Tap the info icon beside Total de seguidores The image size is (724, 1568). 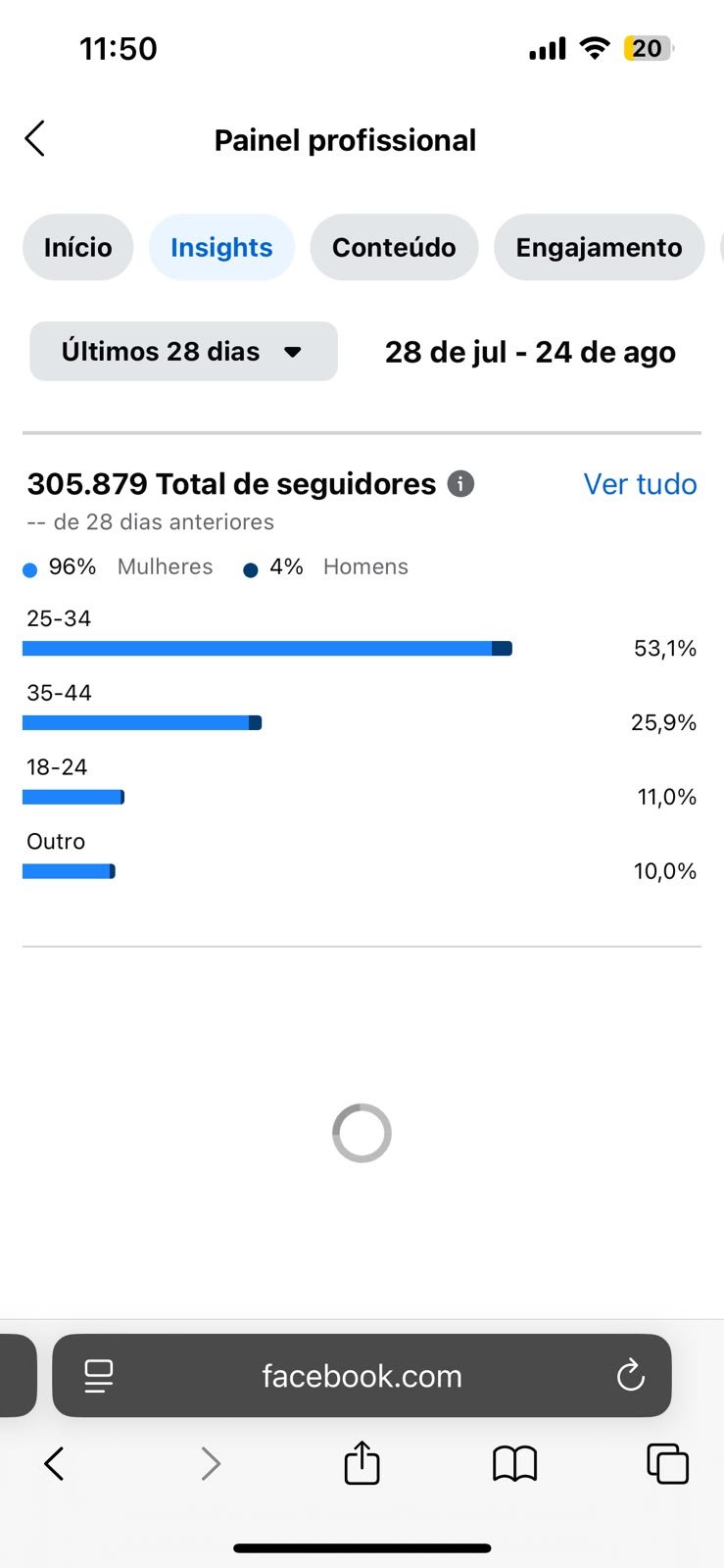coord(460,483)
